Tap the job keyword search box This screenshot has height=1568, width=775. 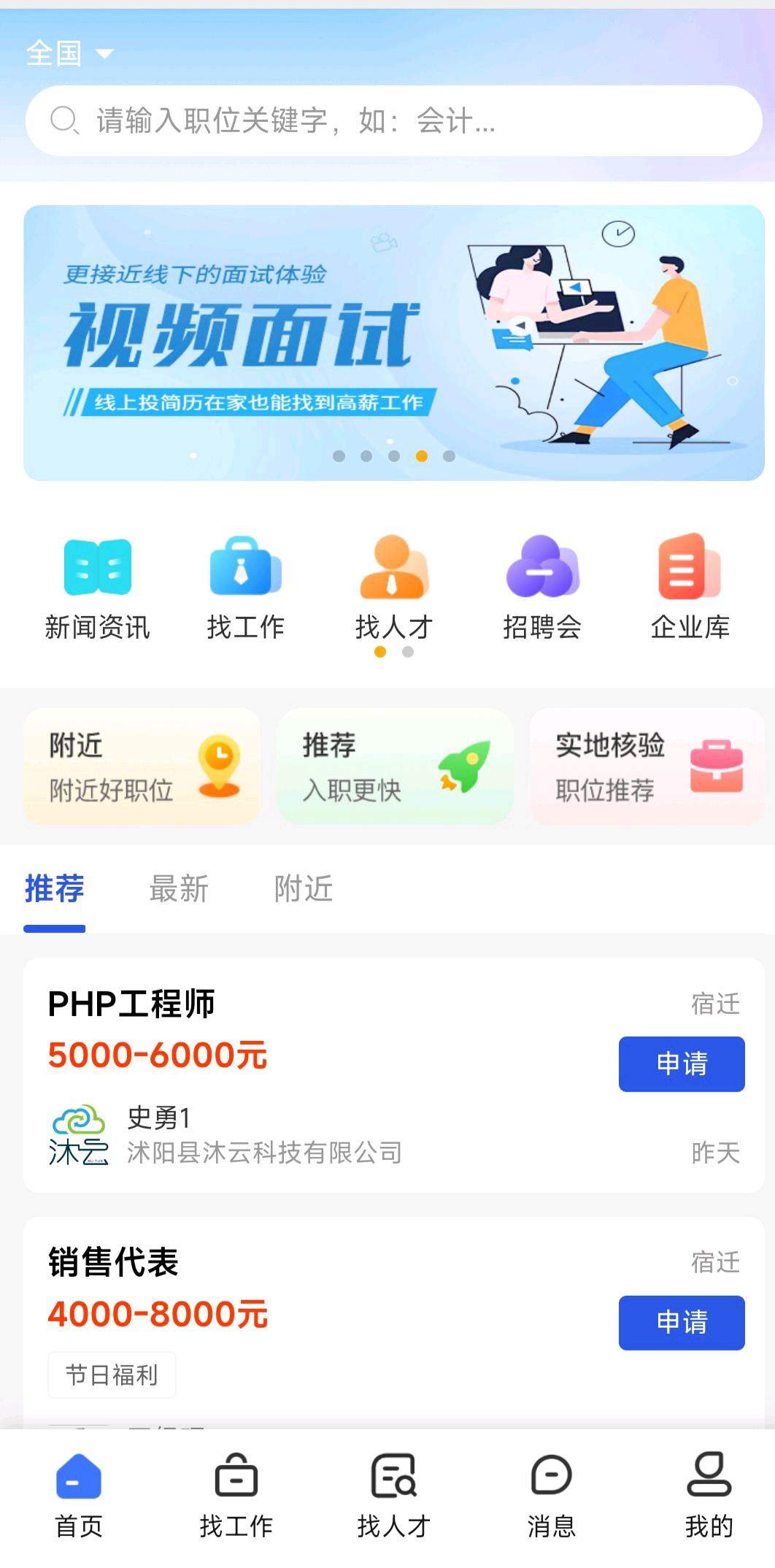coord(394,121)
